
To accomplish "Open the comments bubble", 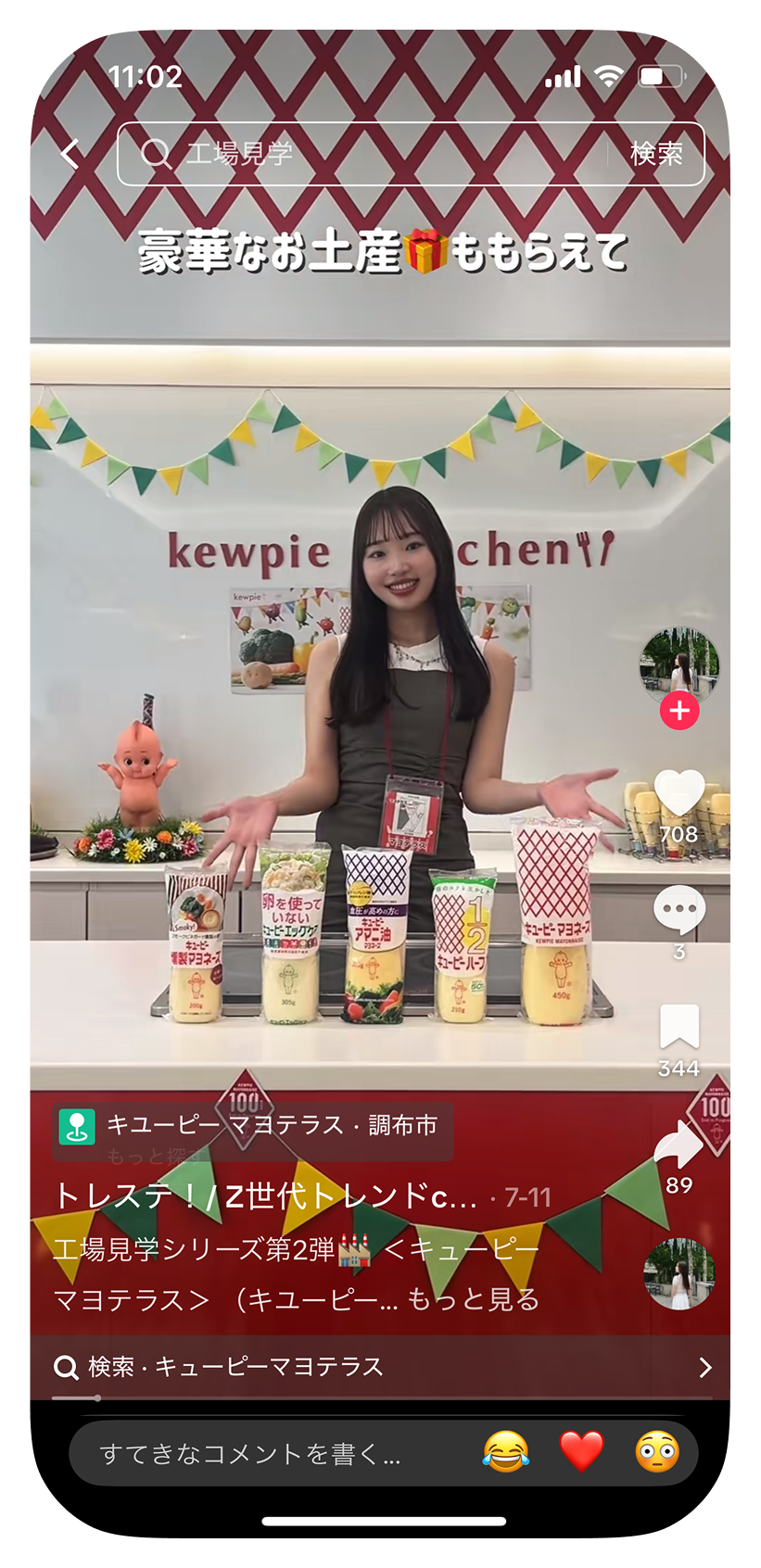I will (679, 910).
